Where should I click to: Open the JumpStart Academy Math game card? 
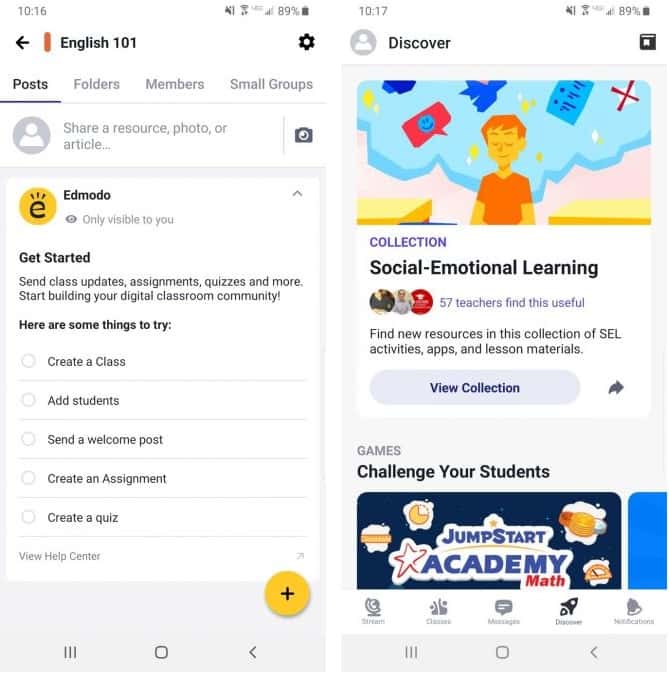(488, 540)
